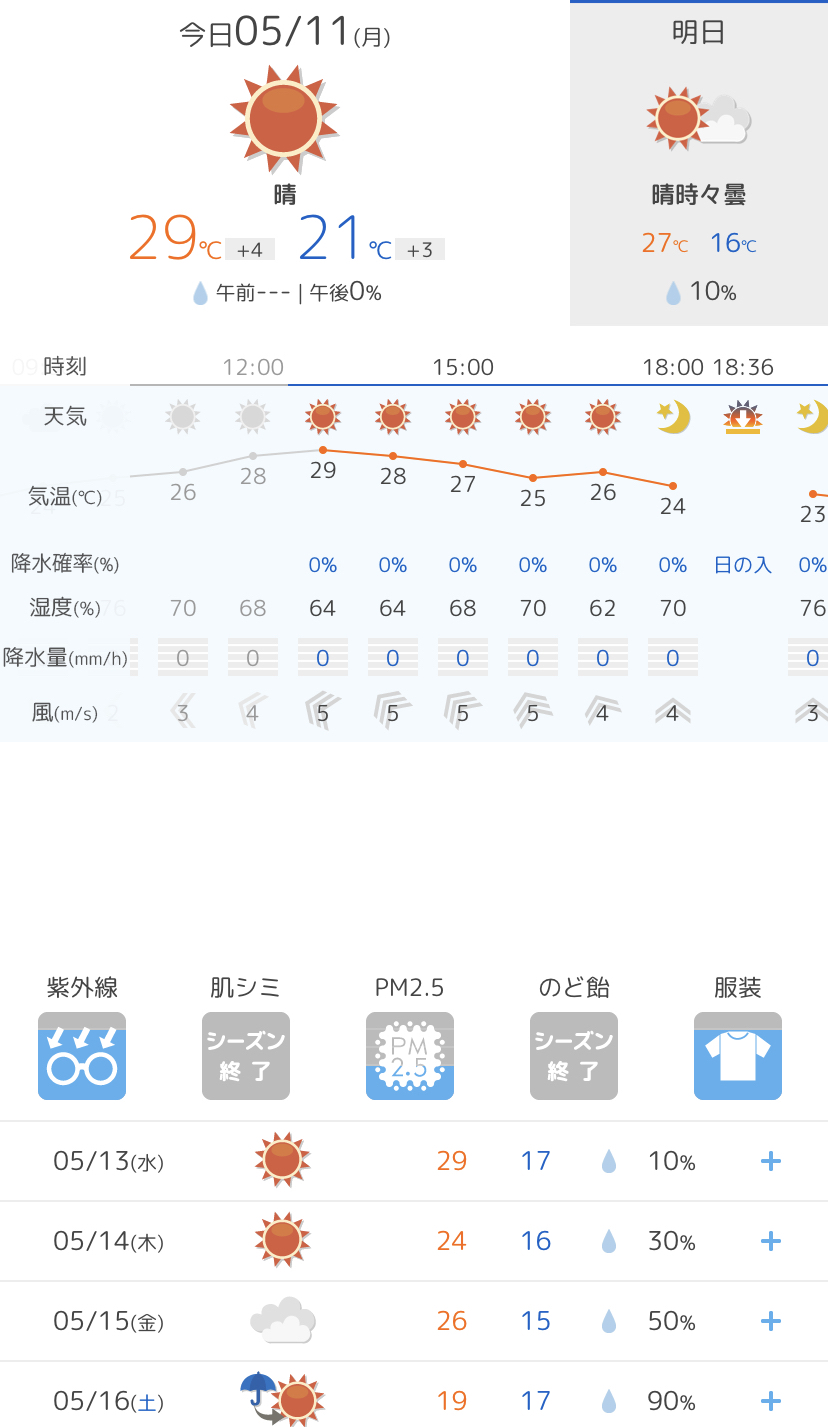Expand details for 05/14 (木)
Screen dimensions: 828x1427
tap(414, 1241)
